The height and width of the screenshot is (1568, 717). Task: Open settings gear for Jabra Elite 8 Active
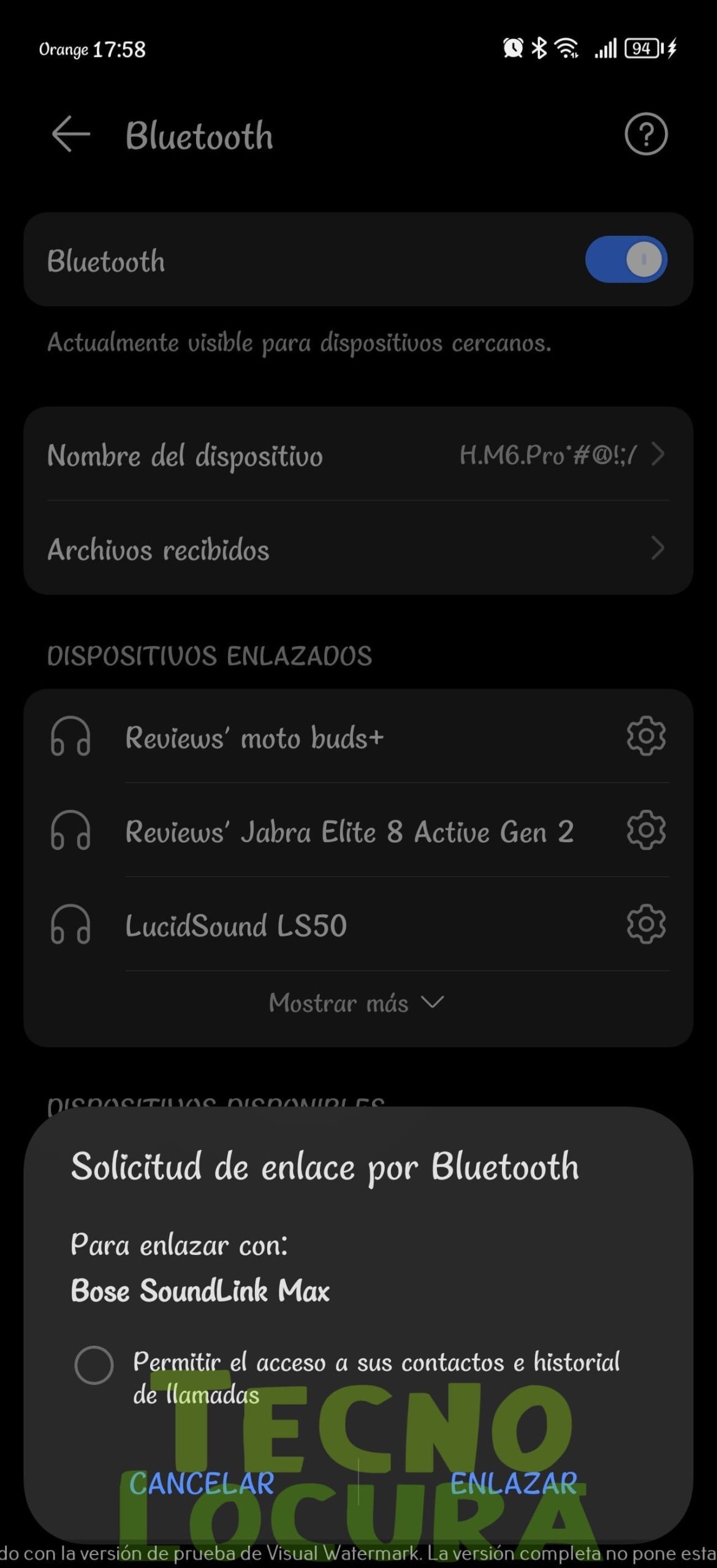(x=646, y=830)
